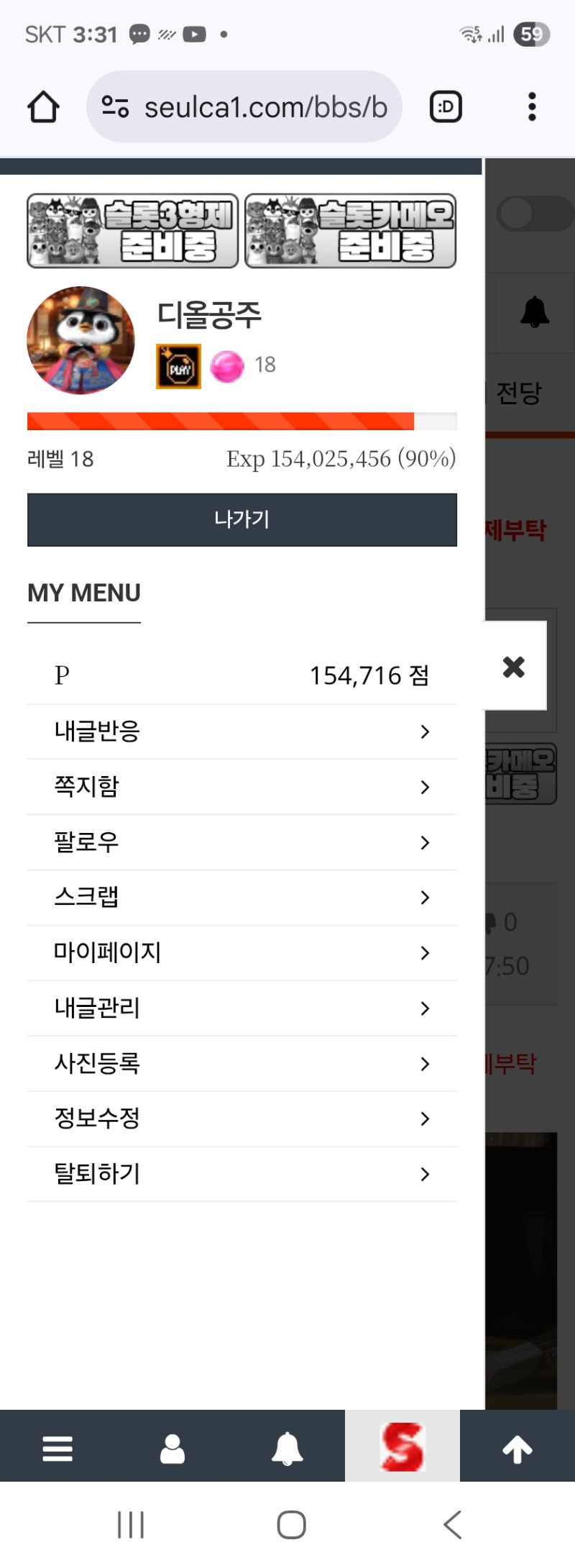Select 탈퇴하기 account withdrawal row

(241, 1175)
